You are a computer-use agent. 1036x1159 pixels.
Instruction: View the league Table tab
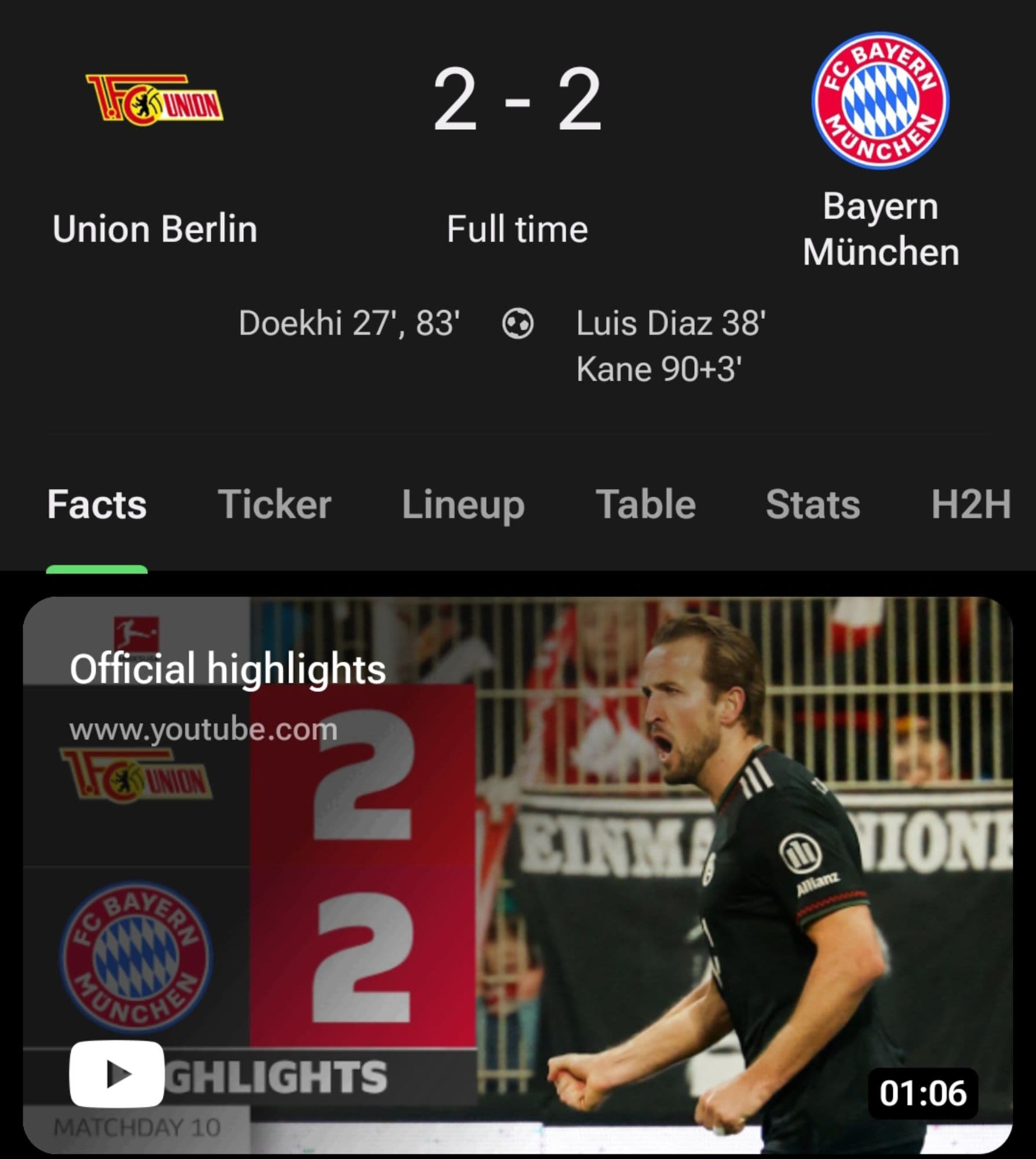point(645,504)
